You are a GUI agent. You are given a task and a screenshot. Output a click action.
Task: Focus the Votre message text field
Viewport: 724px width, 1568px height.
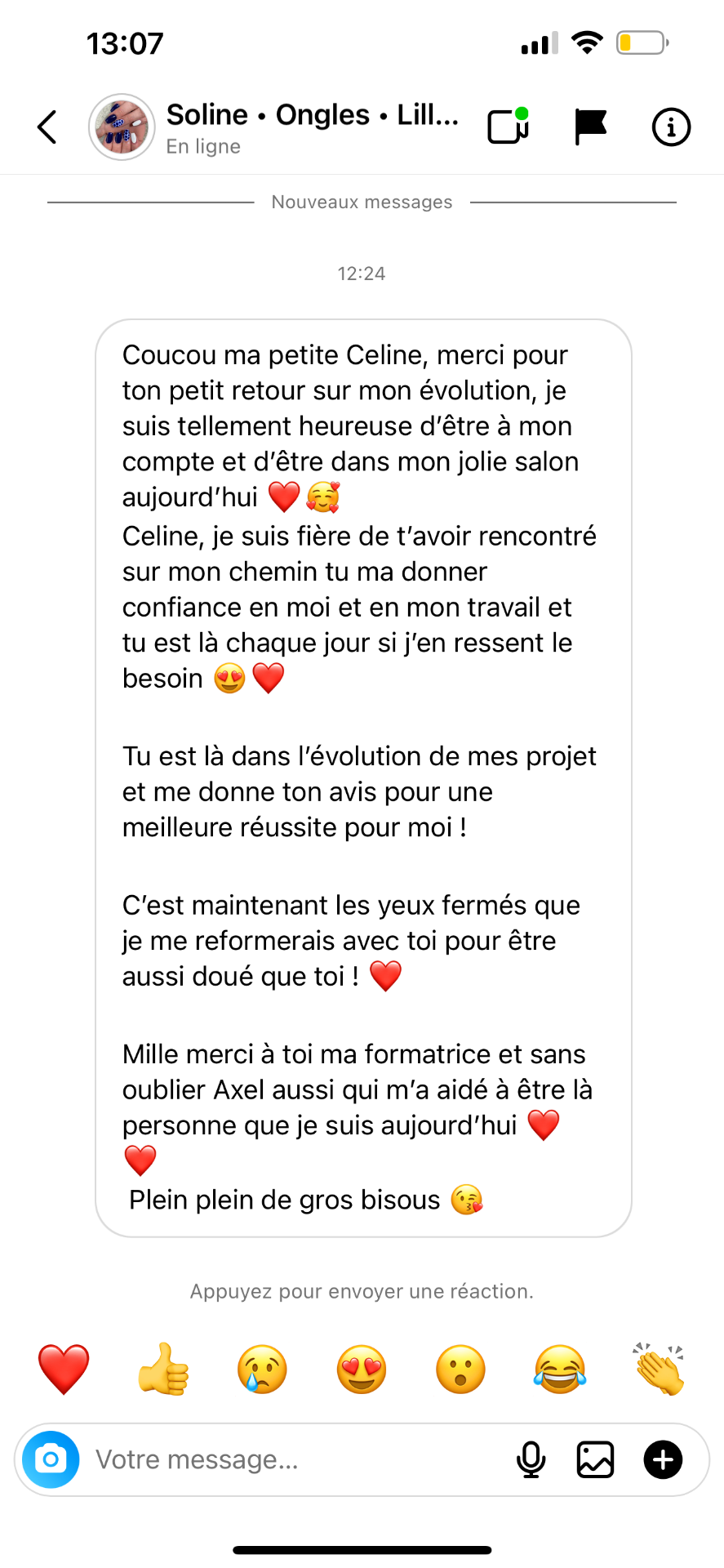[294, 1459]
